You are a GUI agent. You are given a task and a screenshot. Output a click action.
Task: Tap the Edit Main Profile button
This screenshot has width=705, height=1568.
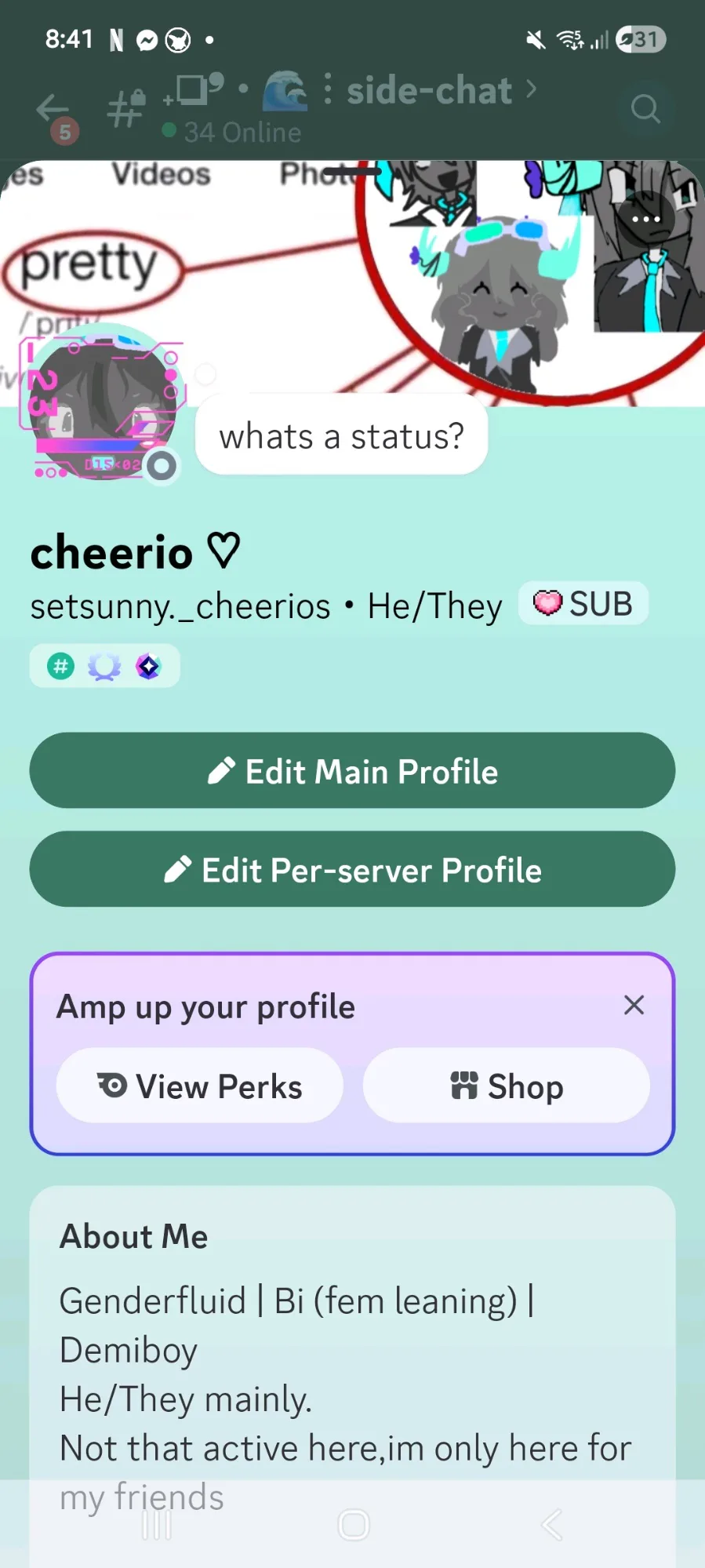point(352,771)
